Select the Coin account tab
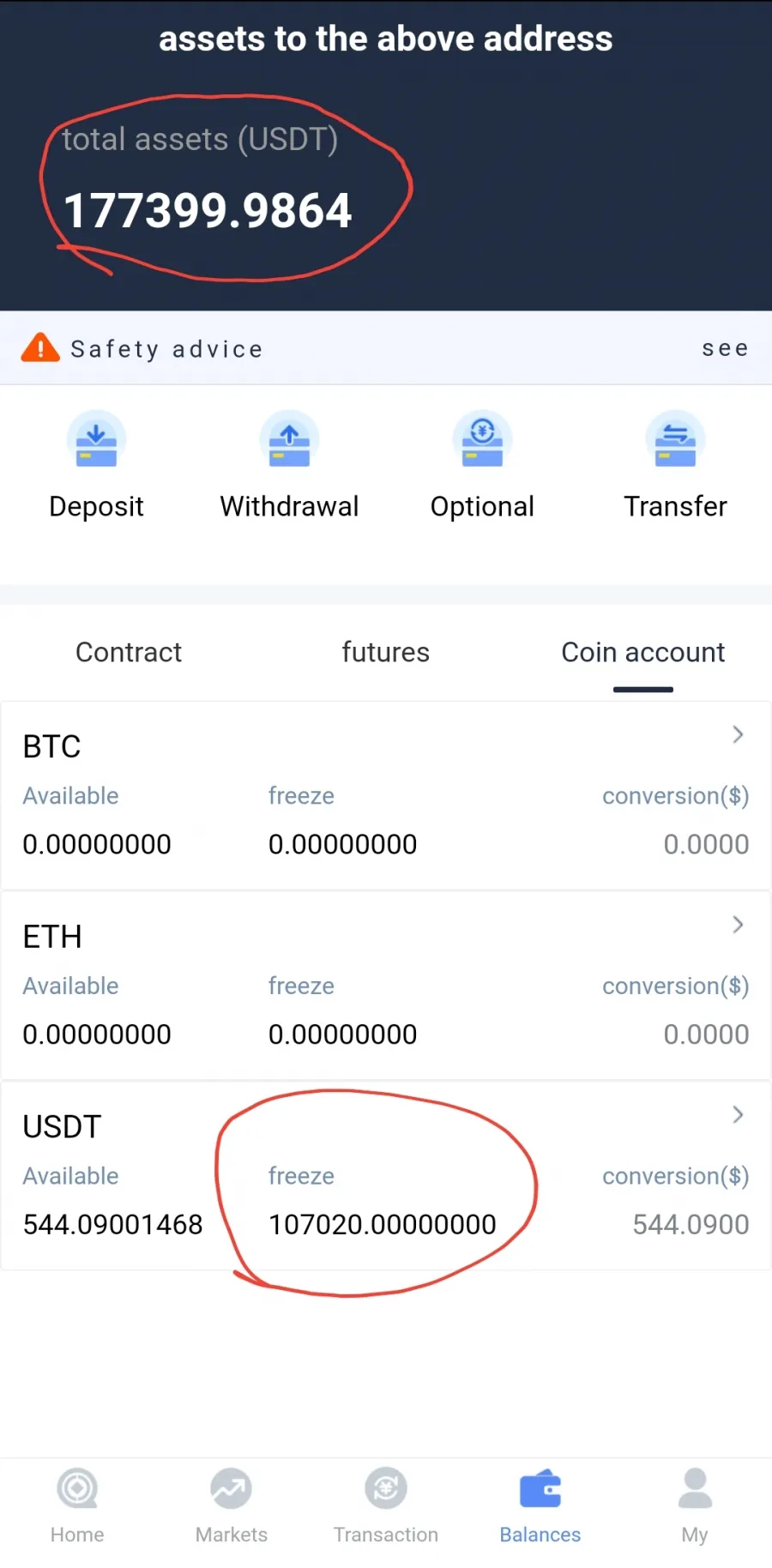This screenshot has height=1568, width=772. (642, 652)
